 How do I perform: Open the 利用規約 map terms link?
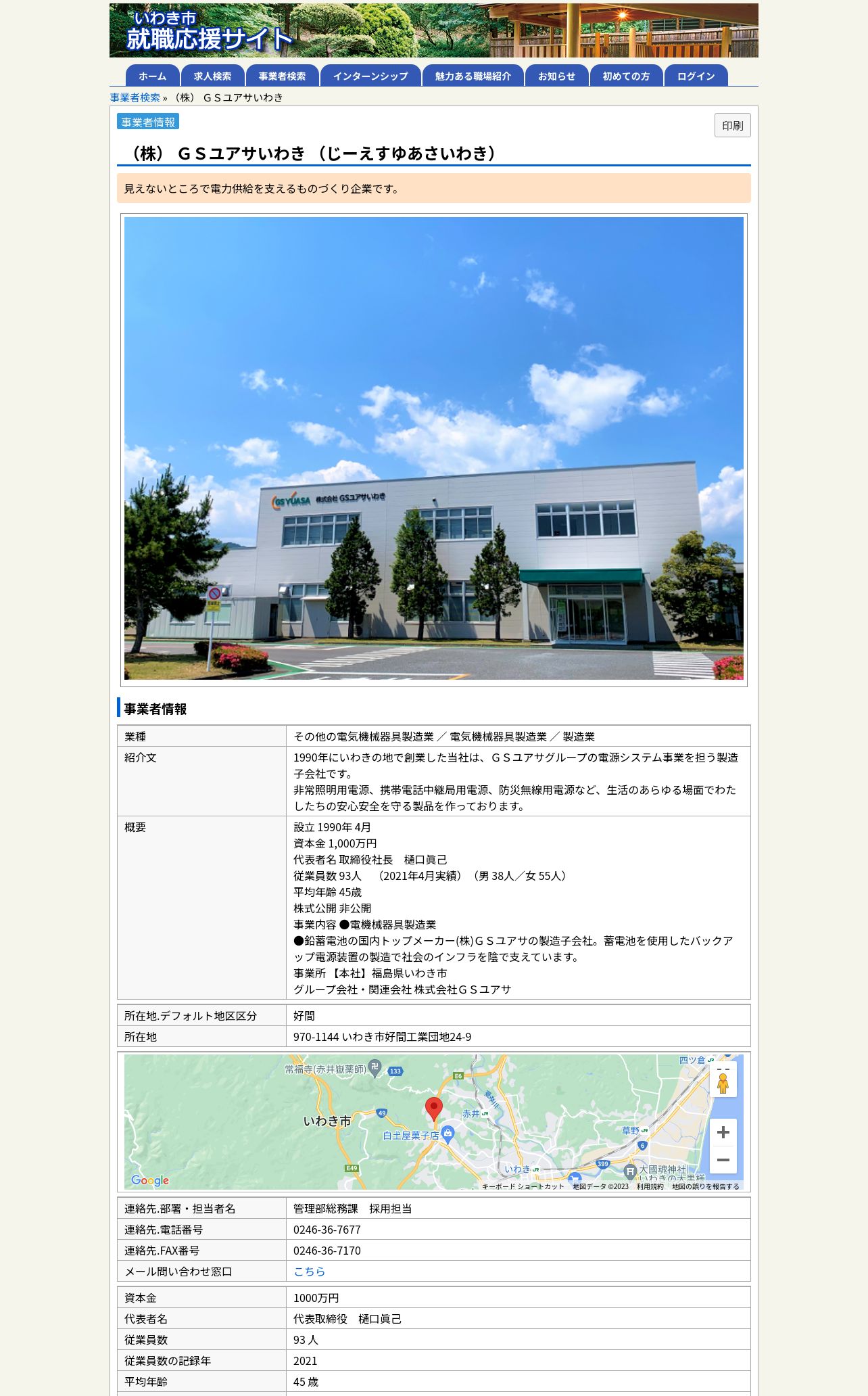[650, 1186]
